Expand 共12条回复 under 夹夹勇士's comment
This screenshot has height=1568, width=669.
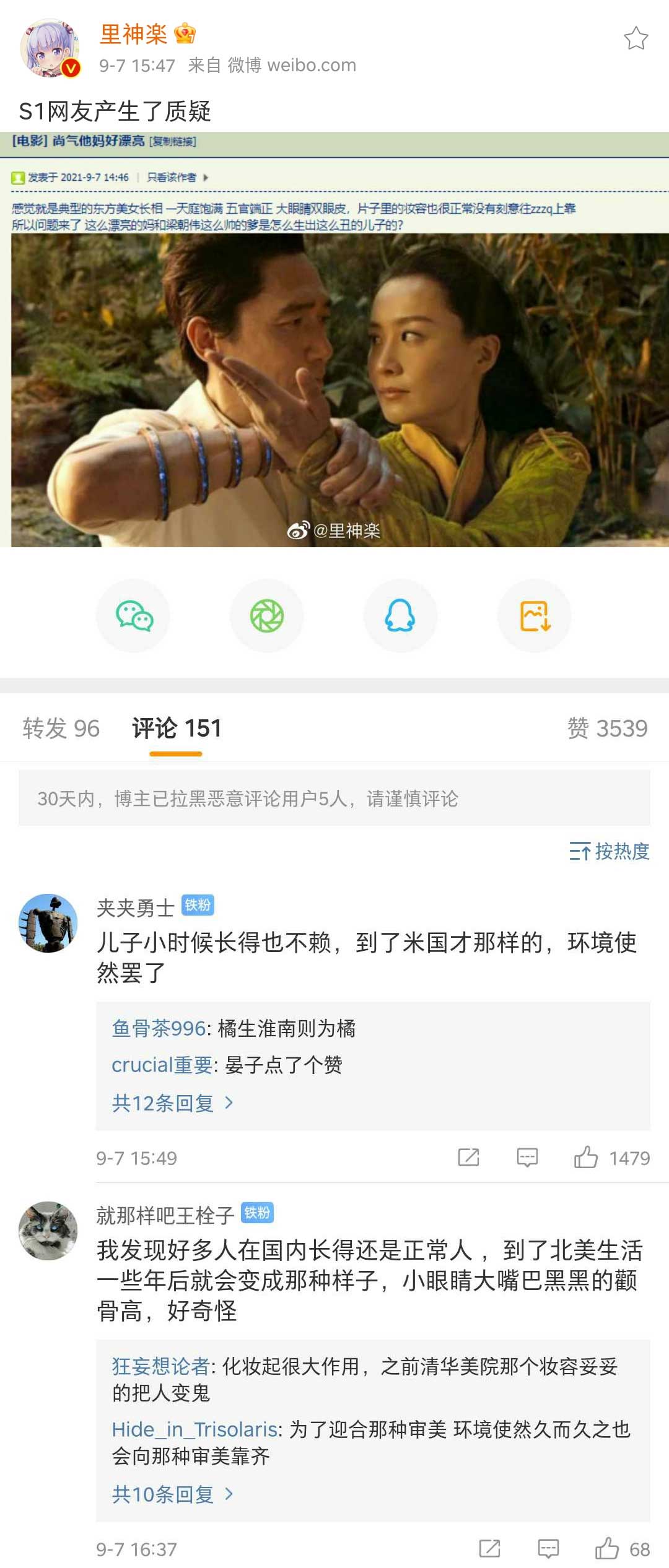point(172,1102)
